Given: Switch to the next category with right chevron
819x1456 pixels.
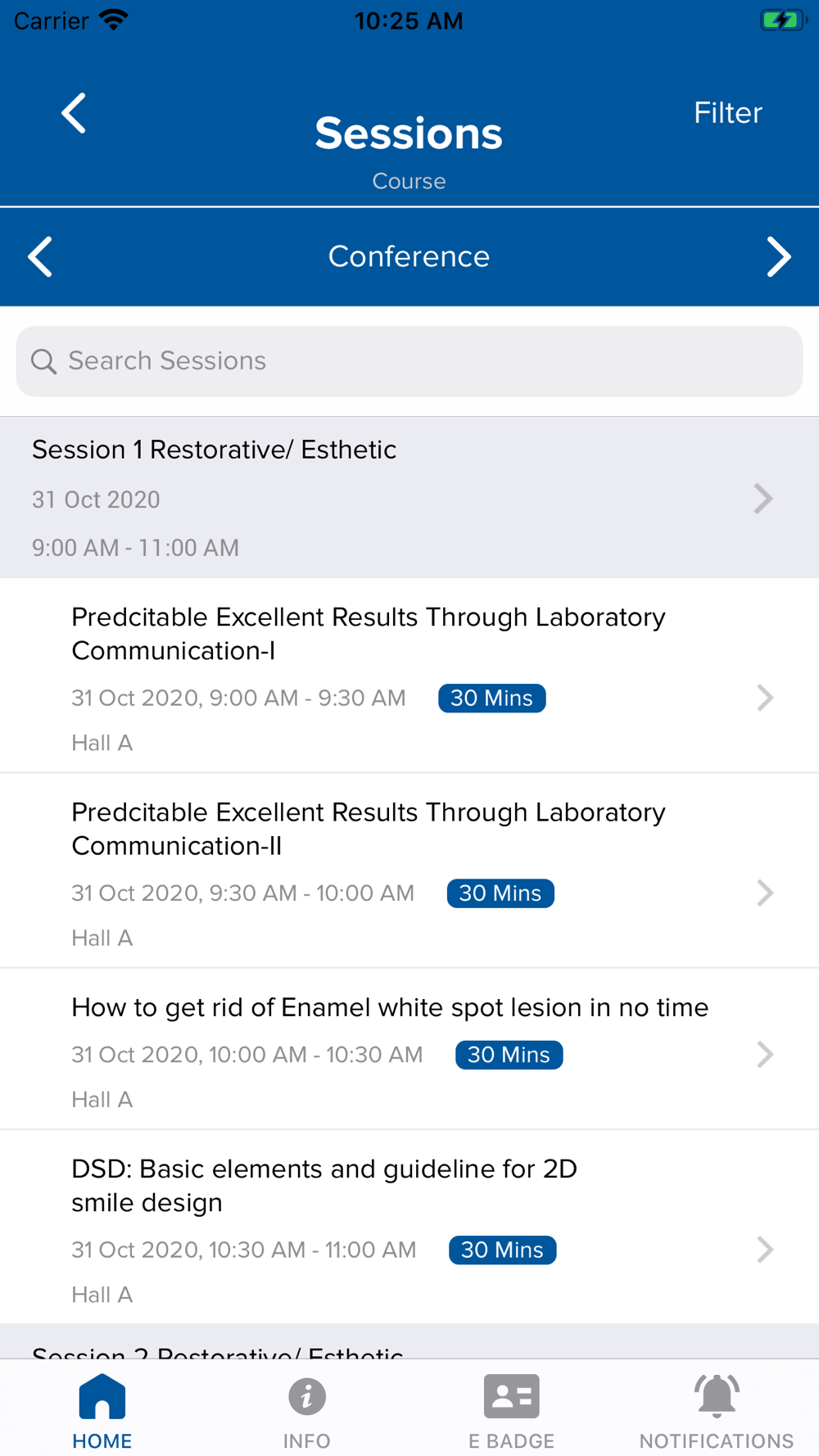Looking at the screenshot, I should pyautogui.click(x=778, y=257).
